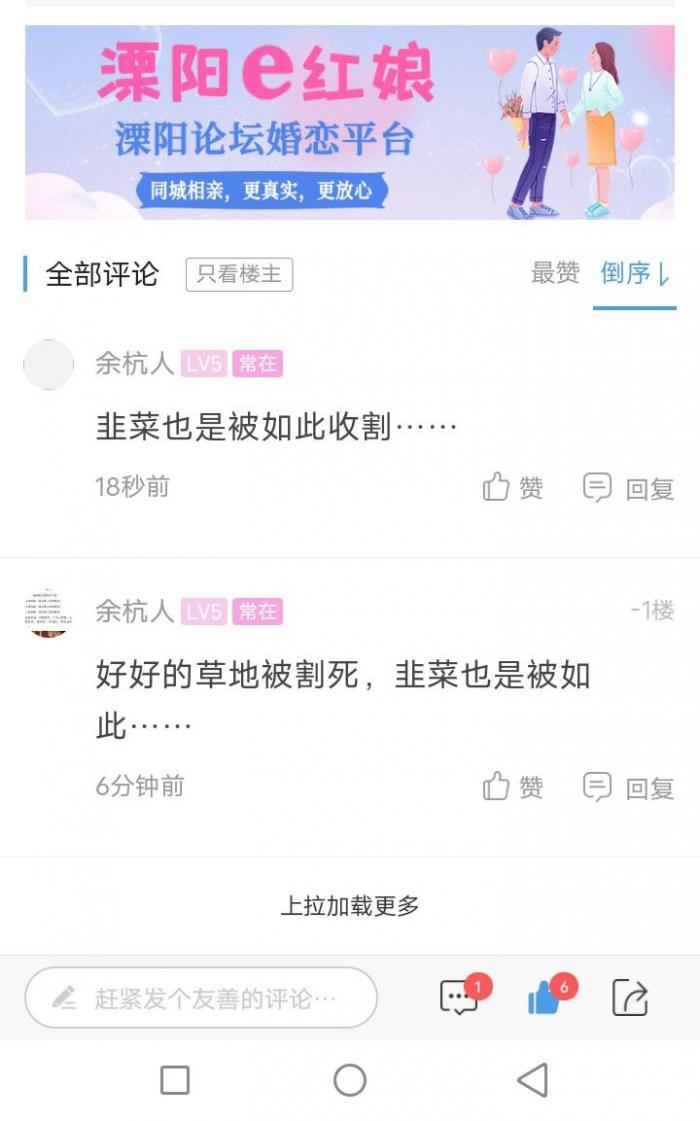Reply to the comment posted 6分钟前
Screen dimensions: 700x1121
[629, 788]
